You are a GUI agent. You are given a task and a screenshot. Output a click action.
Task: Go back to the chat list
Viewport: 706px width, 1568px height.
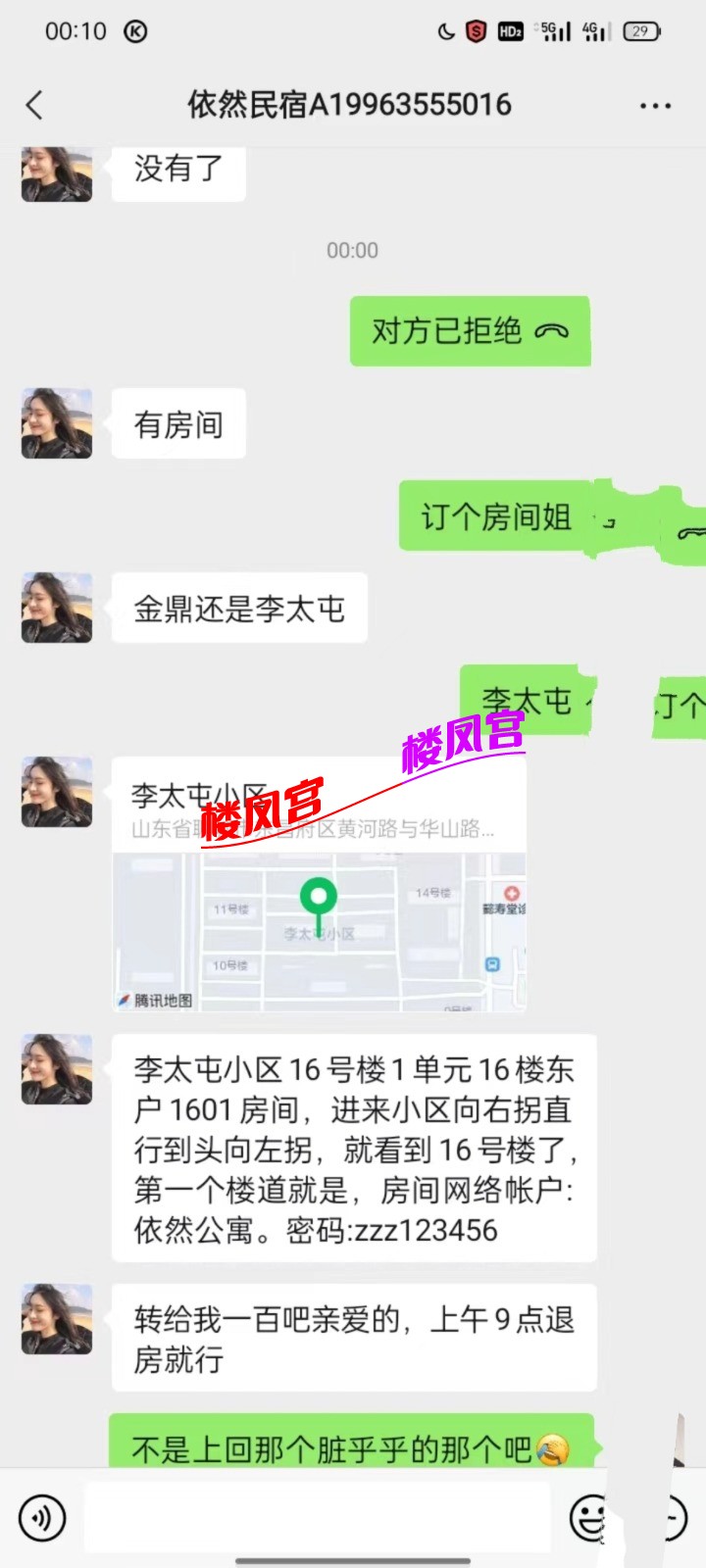coord(35,105)
